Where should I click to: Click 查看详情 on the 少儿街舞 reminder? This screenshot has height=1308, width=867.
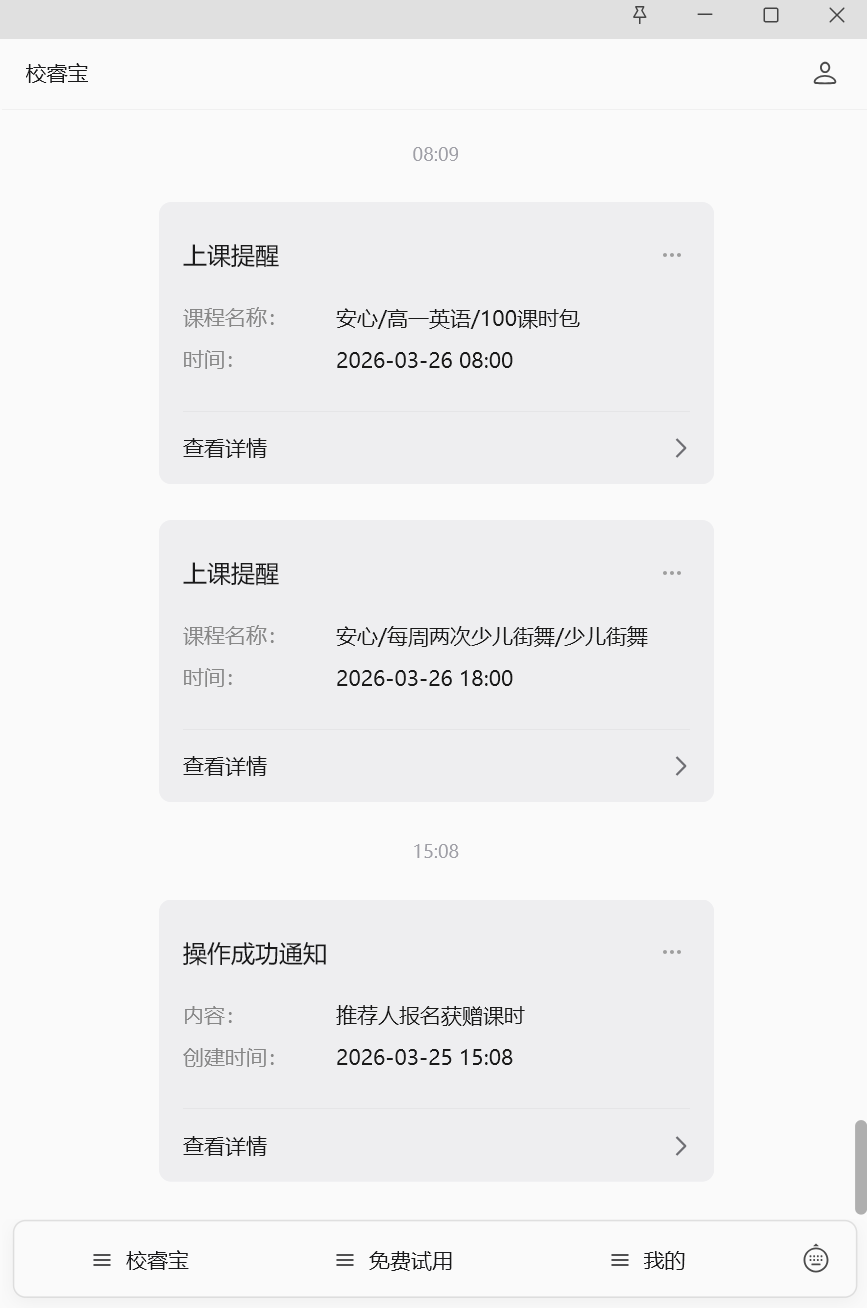pyautogui.click(x=225, y=766)
